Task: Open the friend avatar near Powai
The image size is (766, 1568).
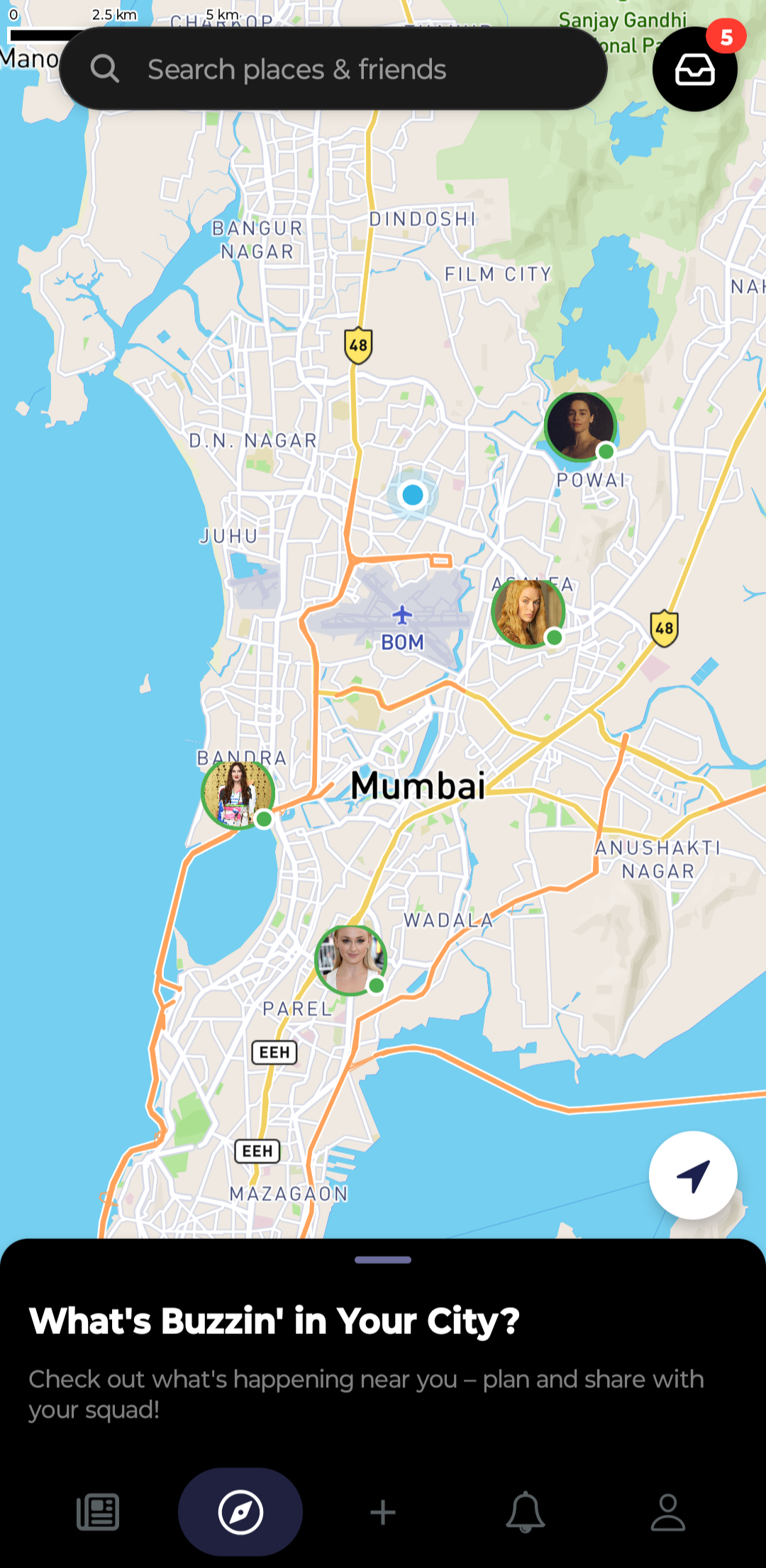Action: tap(580, 427)
